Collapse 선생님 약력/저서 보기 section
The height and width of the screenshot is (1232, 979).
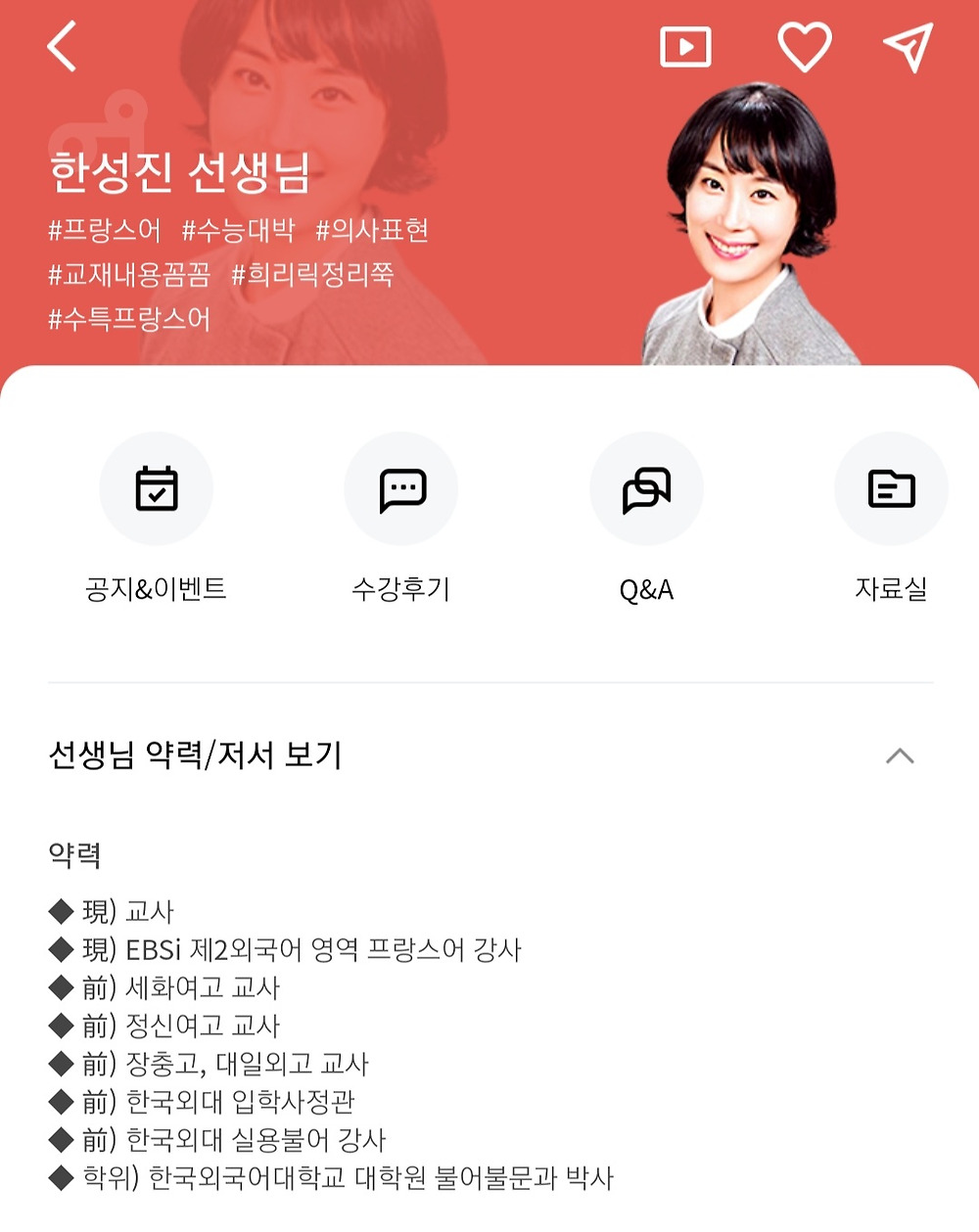(899, 755)
